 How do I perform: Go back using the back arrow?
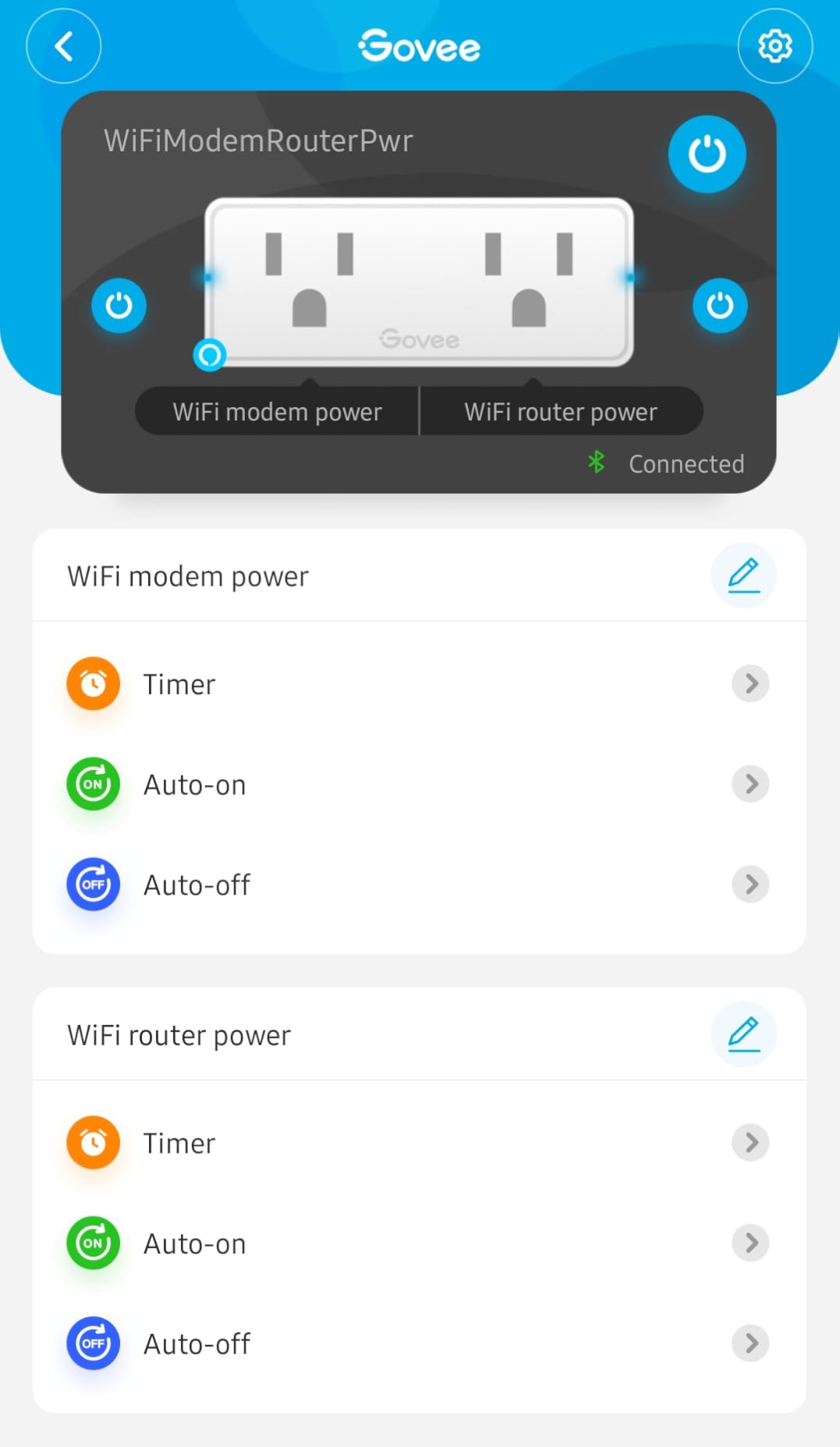(63, 46)
